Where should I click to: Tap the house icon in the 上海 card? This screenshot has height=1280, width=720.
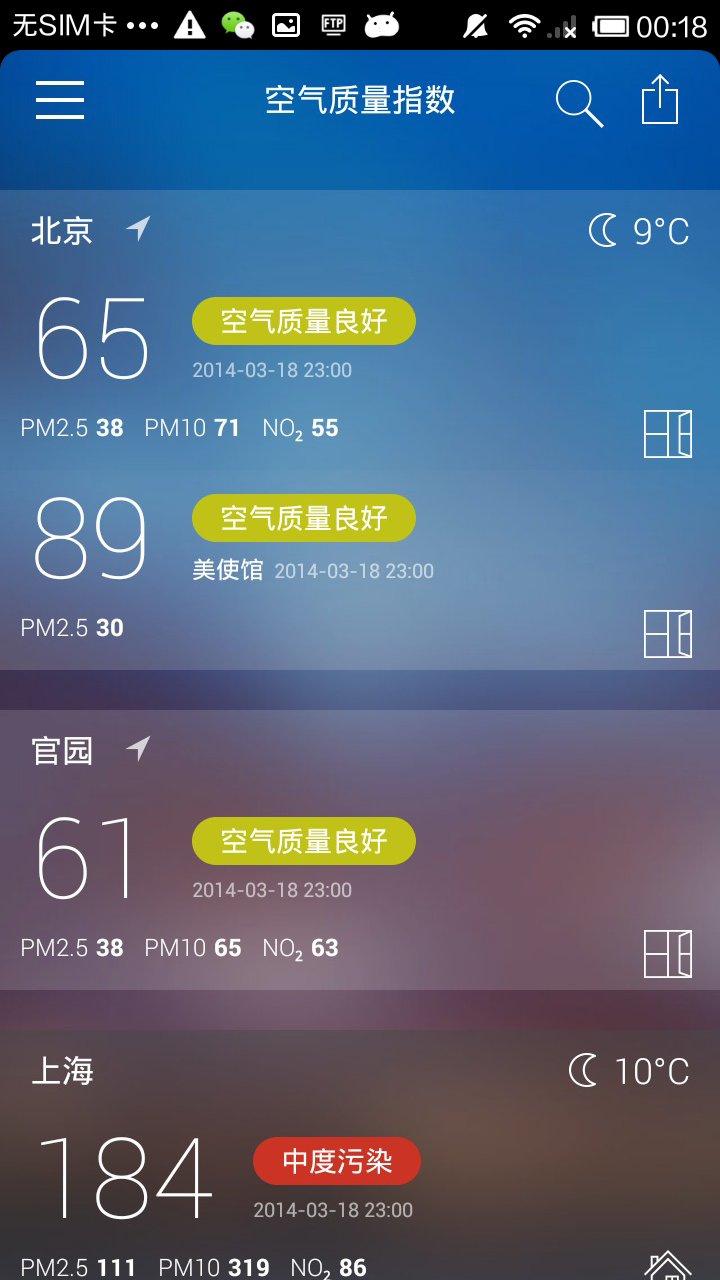(x=668, y=1265)
